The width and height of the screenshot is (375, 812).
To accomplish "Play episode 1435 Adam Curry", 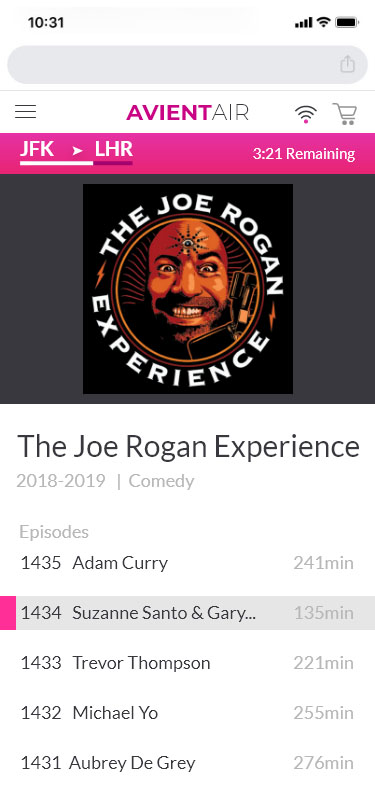I will 188,563.
